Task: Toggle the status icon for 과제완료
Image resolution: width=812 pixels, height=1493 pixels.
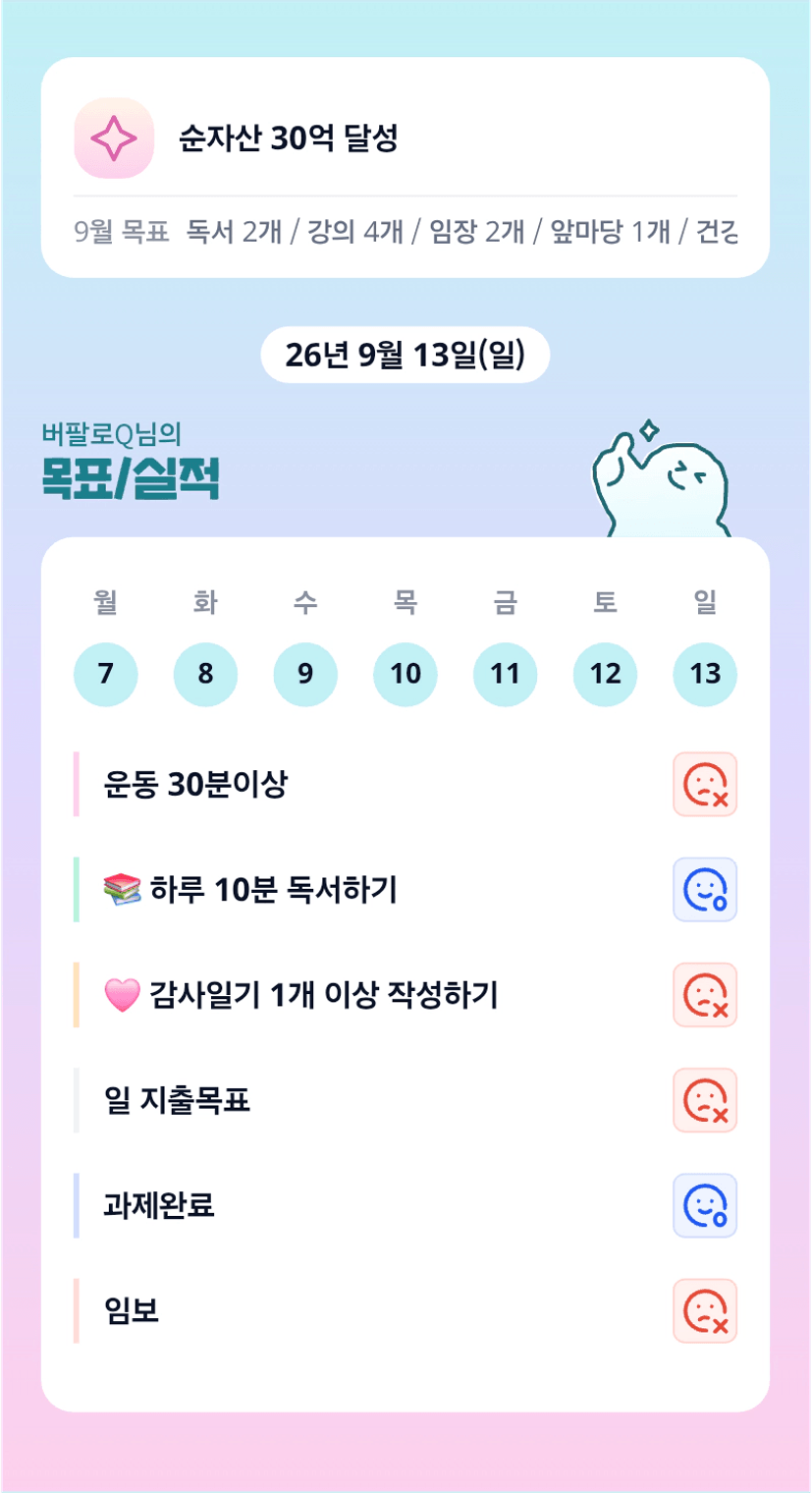Action: pyautogui.click(x=705, y=1205)
